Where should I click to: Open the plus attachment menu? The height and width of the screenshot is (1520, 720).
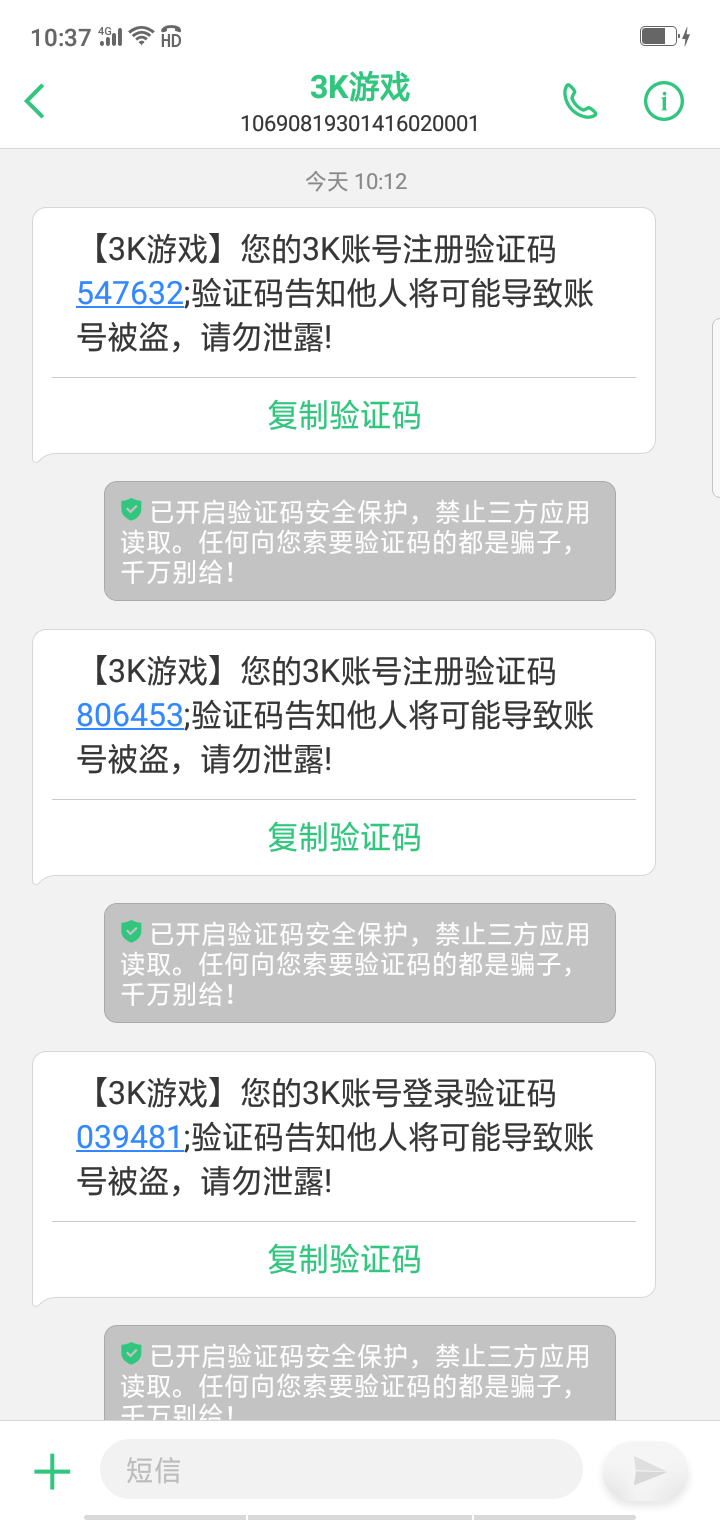click(52, 1471)
